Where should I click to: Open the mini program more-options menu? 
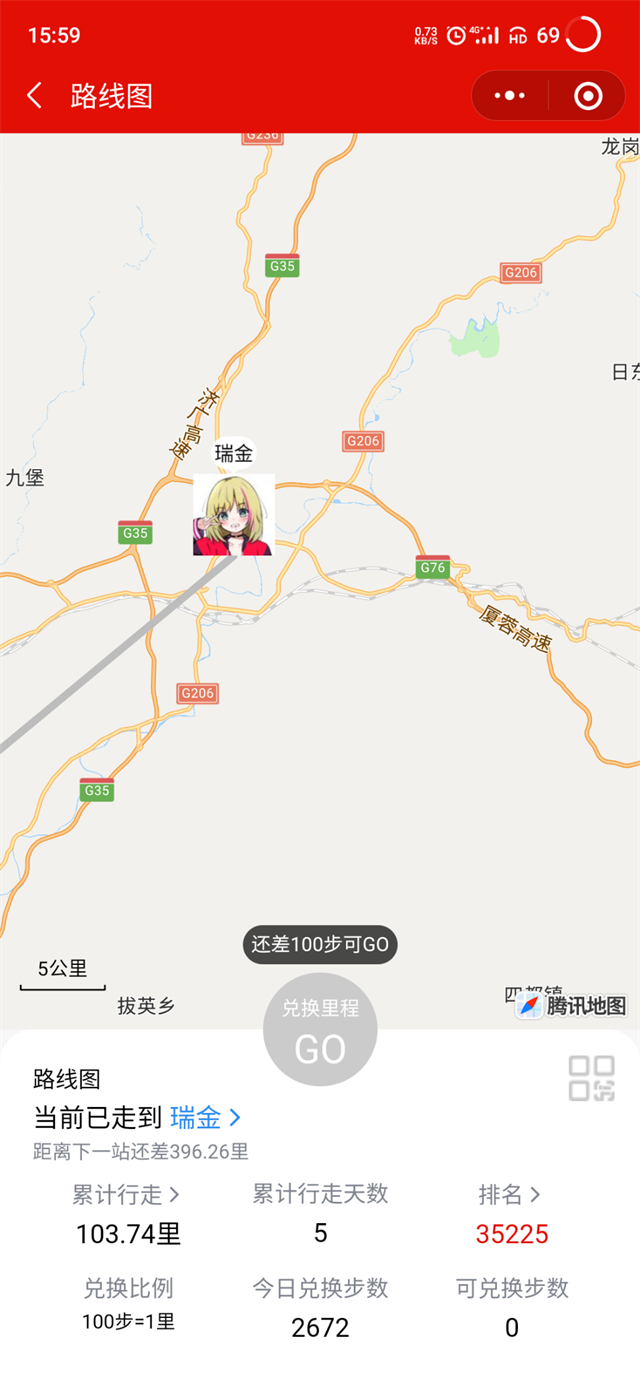[x=510, y=96]
